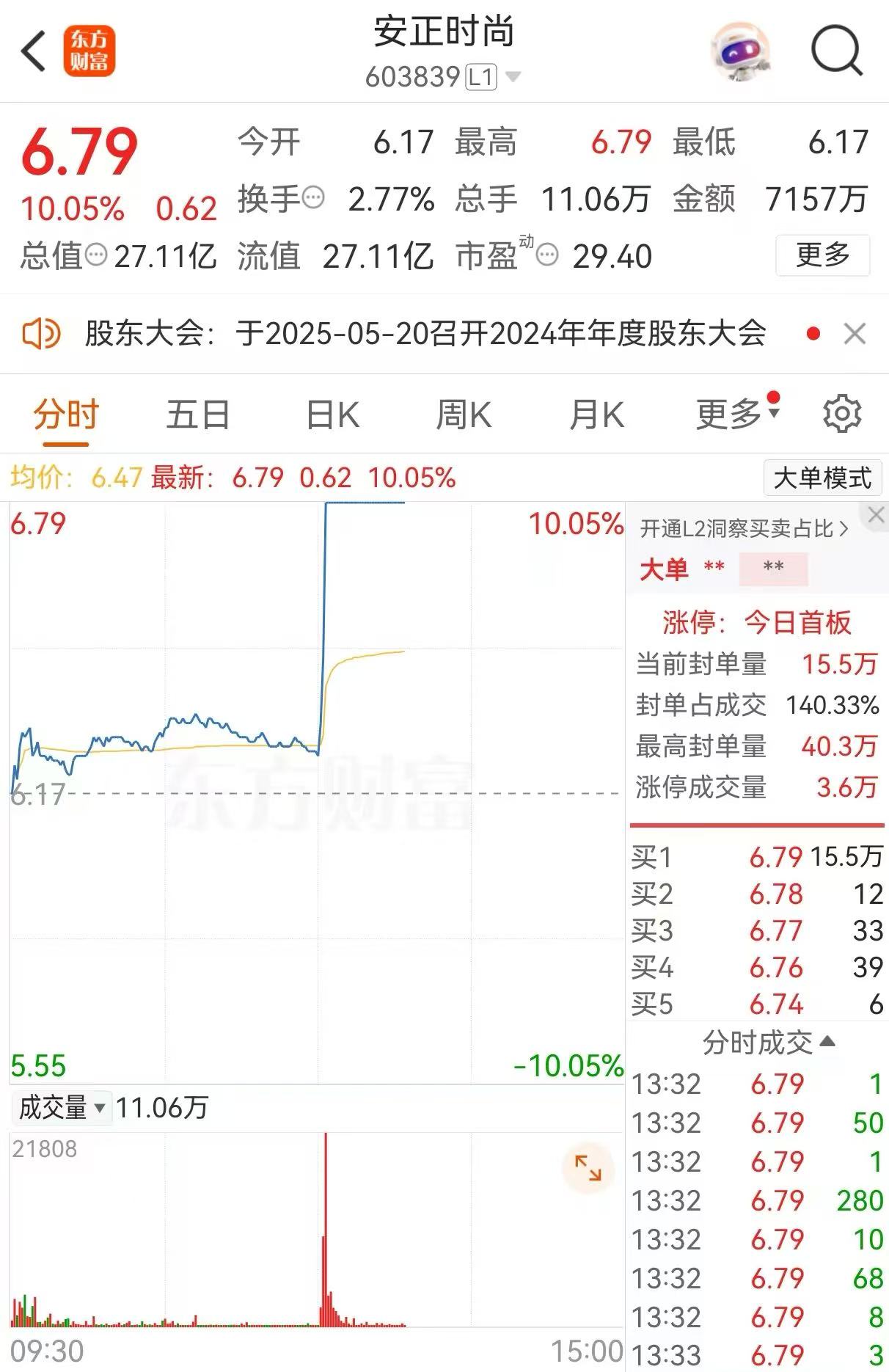
Task: Enable 大单模式 button
Action: click(822, 478)
